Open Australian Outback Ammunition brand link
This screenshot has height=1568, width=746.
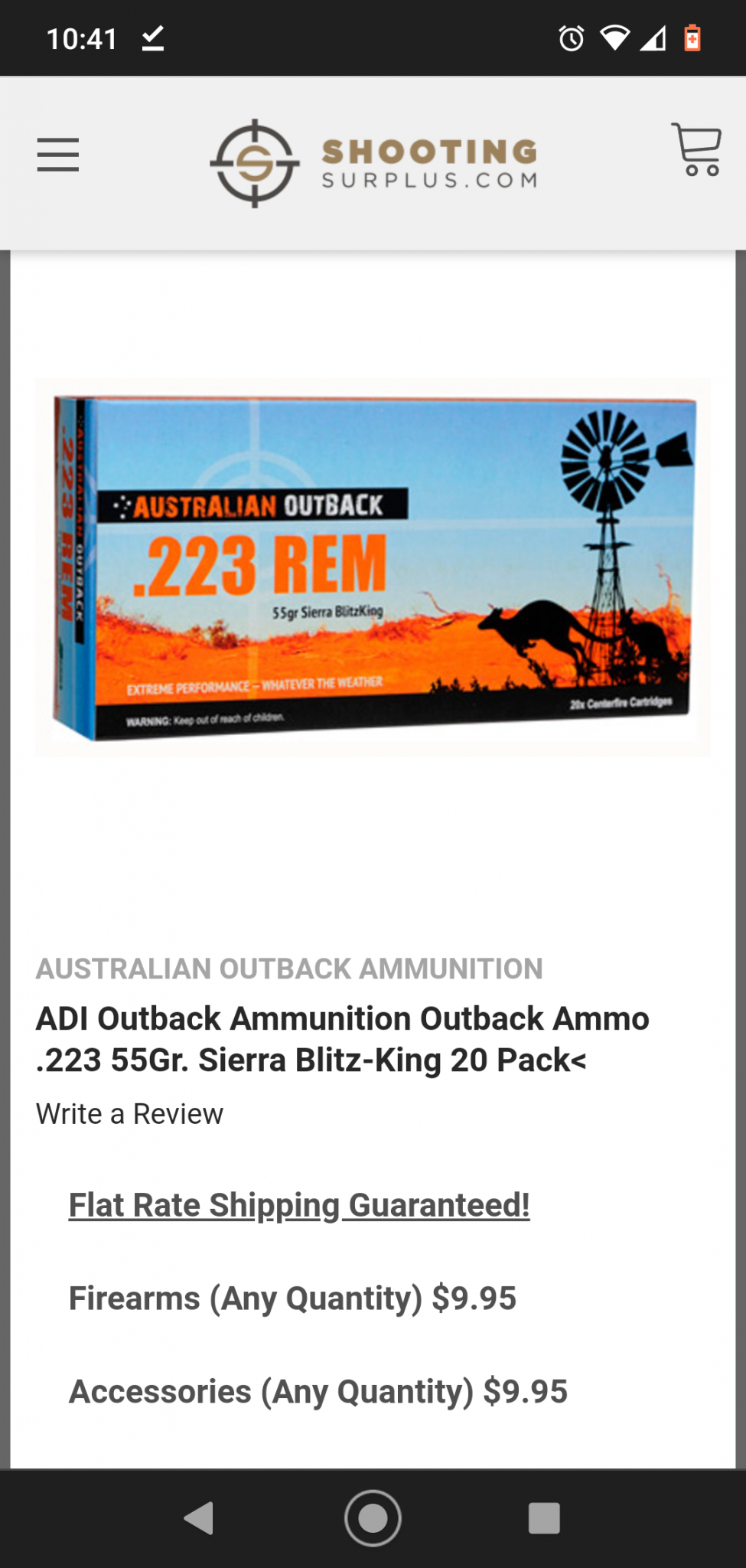click(x=289, y=969)
